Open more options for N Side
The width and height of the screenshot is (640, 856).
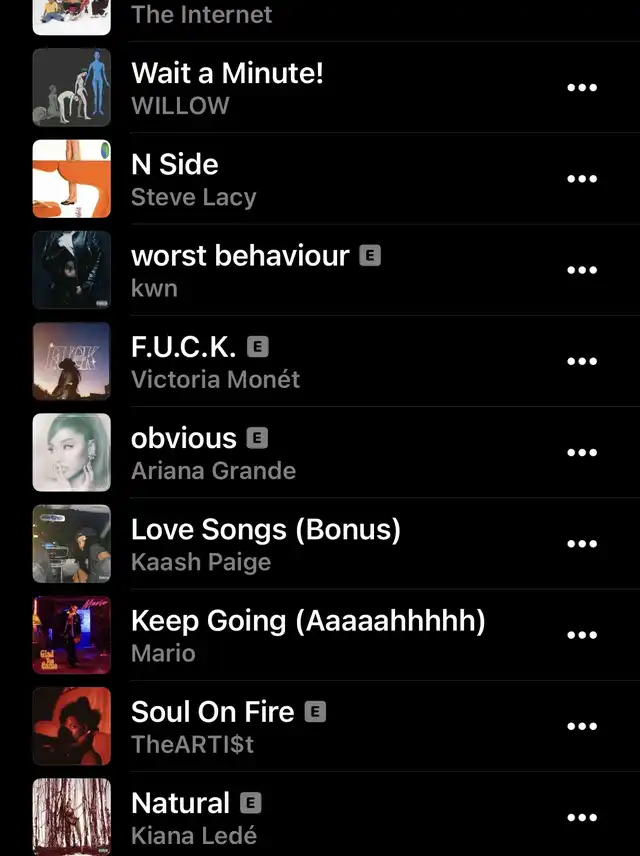pyautogui.click(x=582, y=179)
